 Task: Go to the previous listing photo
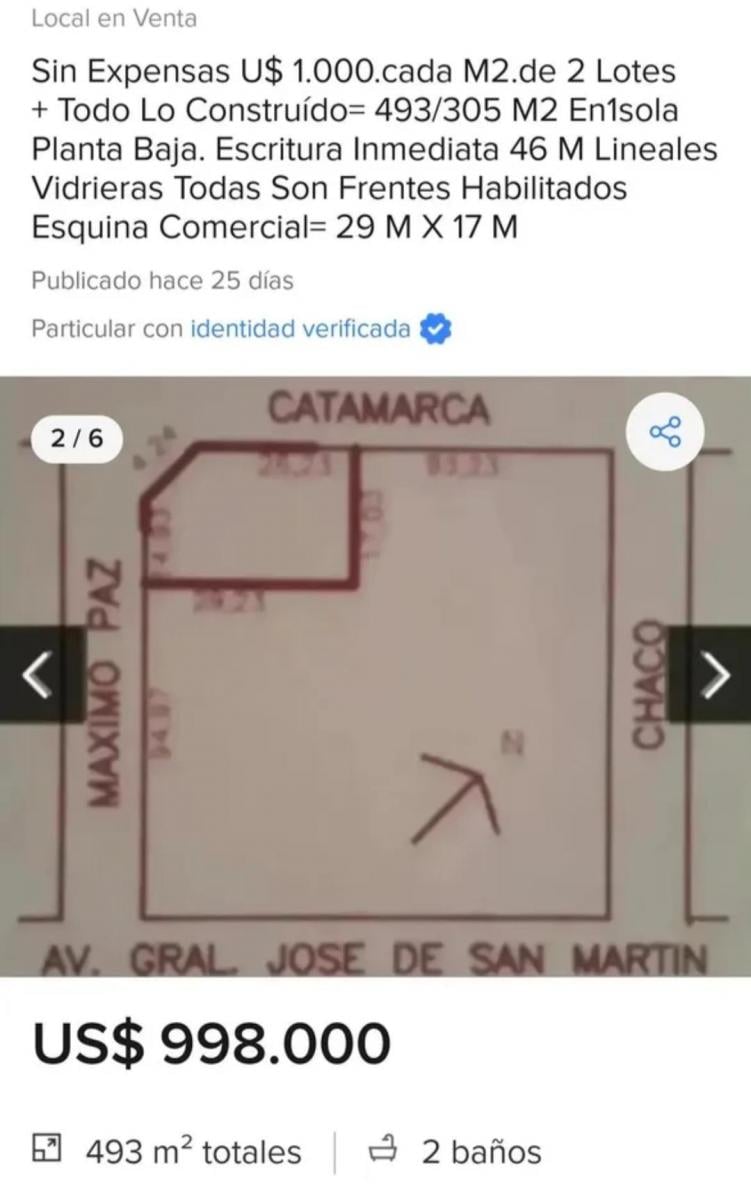(x=40, y=675)
